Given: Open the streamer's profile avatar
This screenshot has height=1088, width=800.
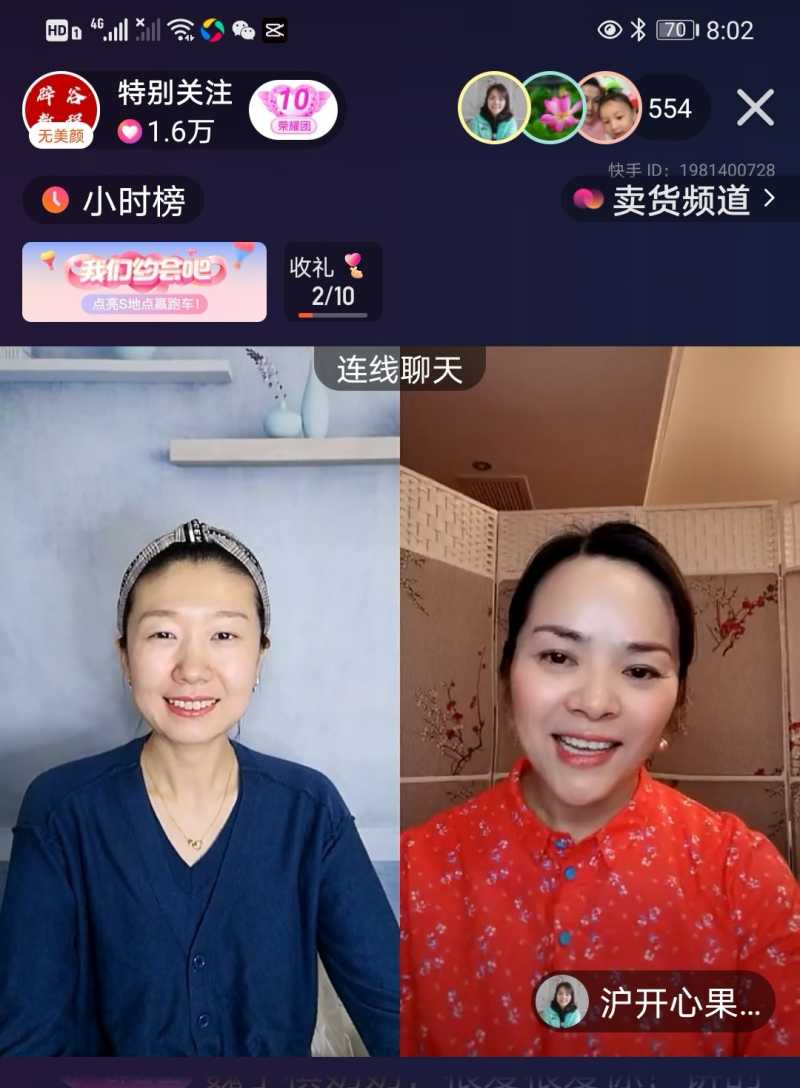Looking at the screenshot, I should [x=61, y=109].
